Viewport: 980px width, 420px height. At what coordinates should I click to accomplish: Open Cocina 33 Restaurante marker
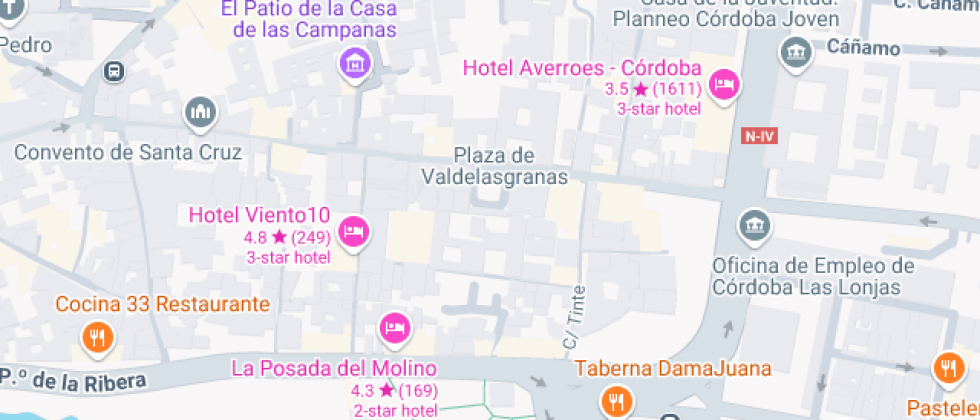coord(96,338)
